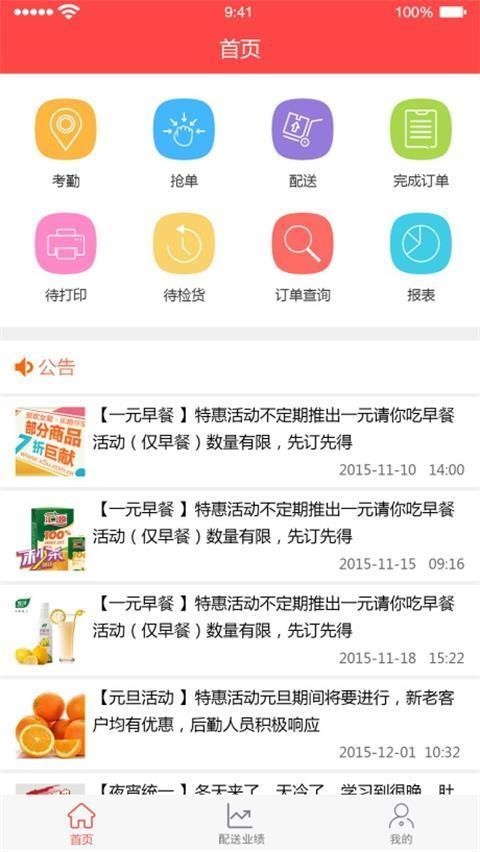This screenshot has height=852, width=480.
Task: Open 待检货 pending inspection
Action: (x=184, y=243)
